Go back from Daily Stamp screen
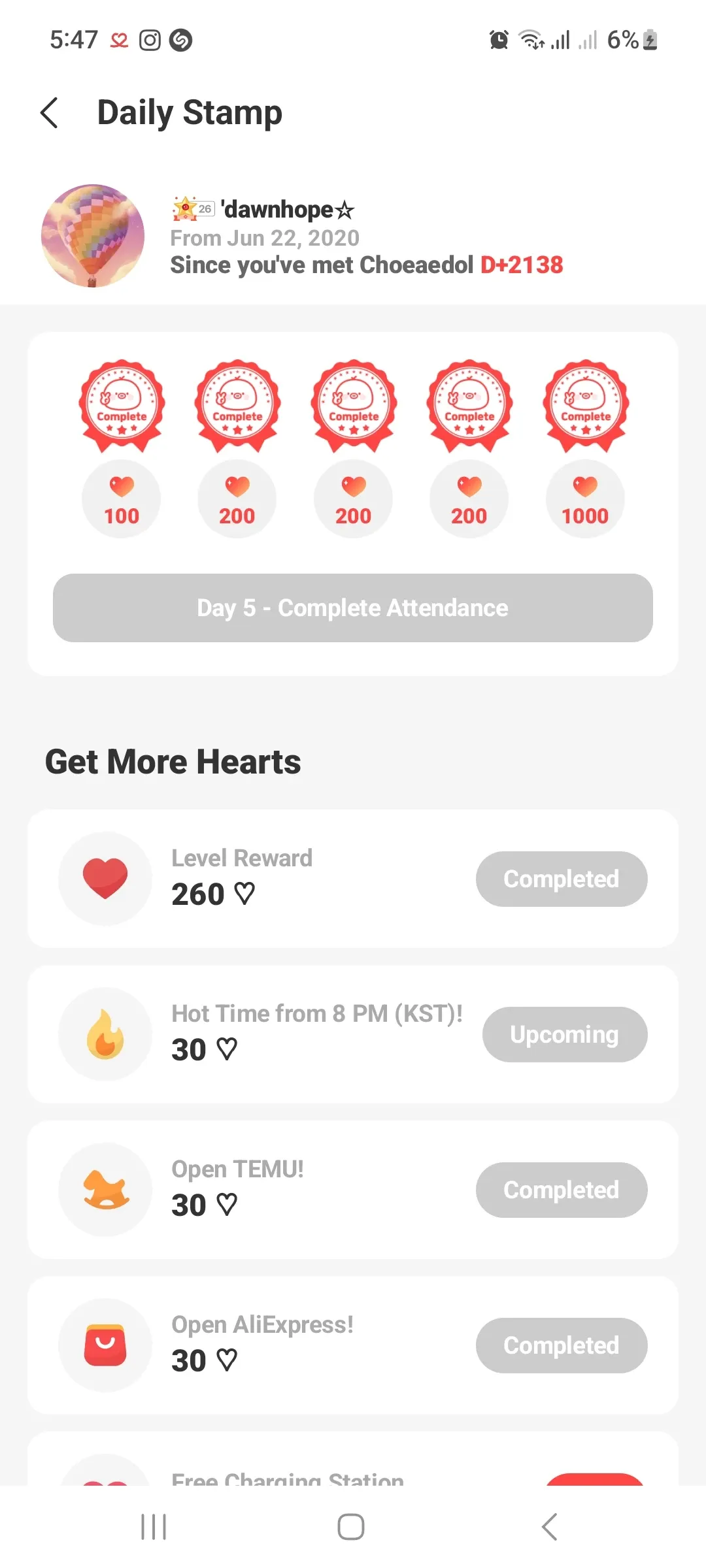 coord(50,113)
